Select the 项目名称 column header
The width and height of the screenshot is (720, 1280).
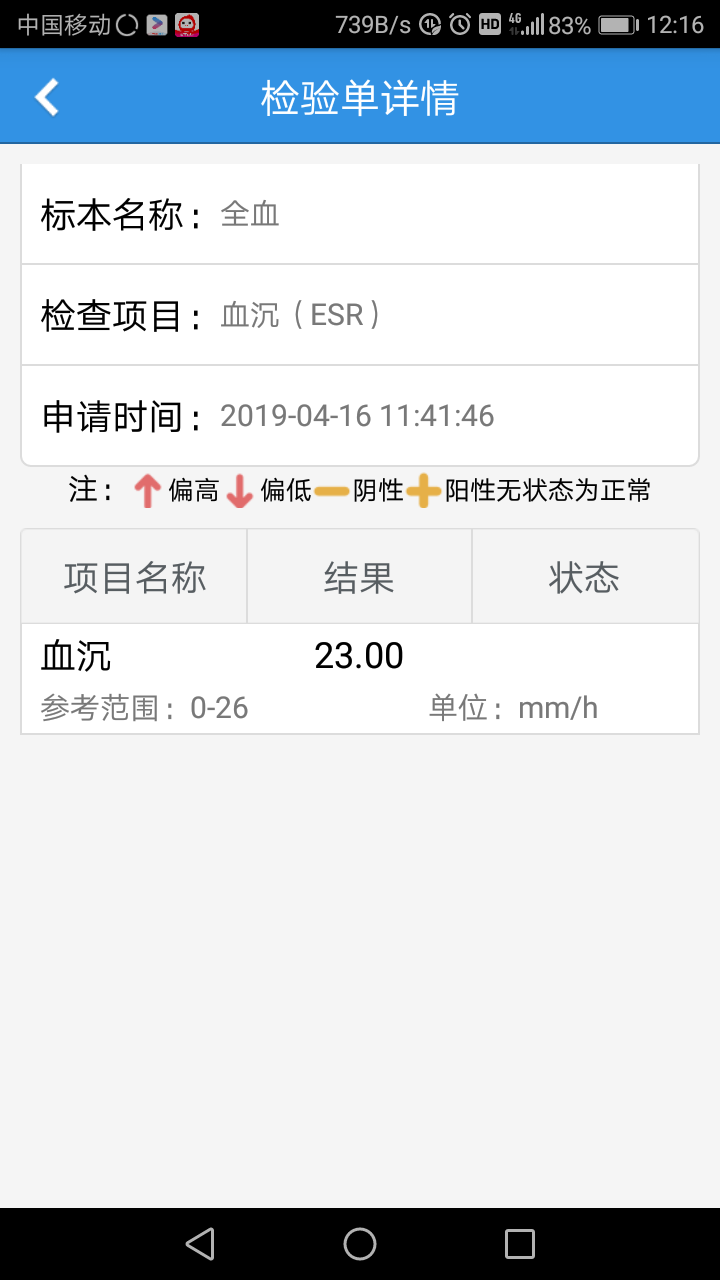(133, 576)
